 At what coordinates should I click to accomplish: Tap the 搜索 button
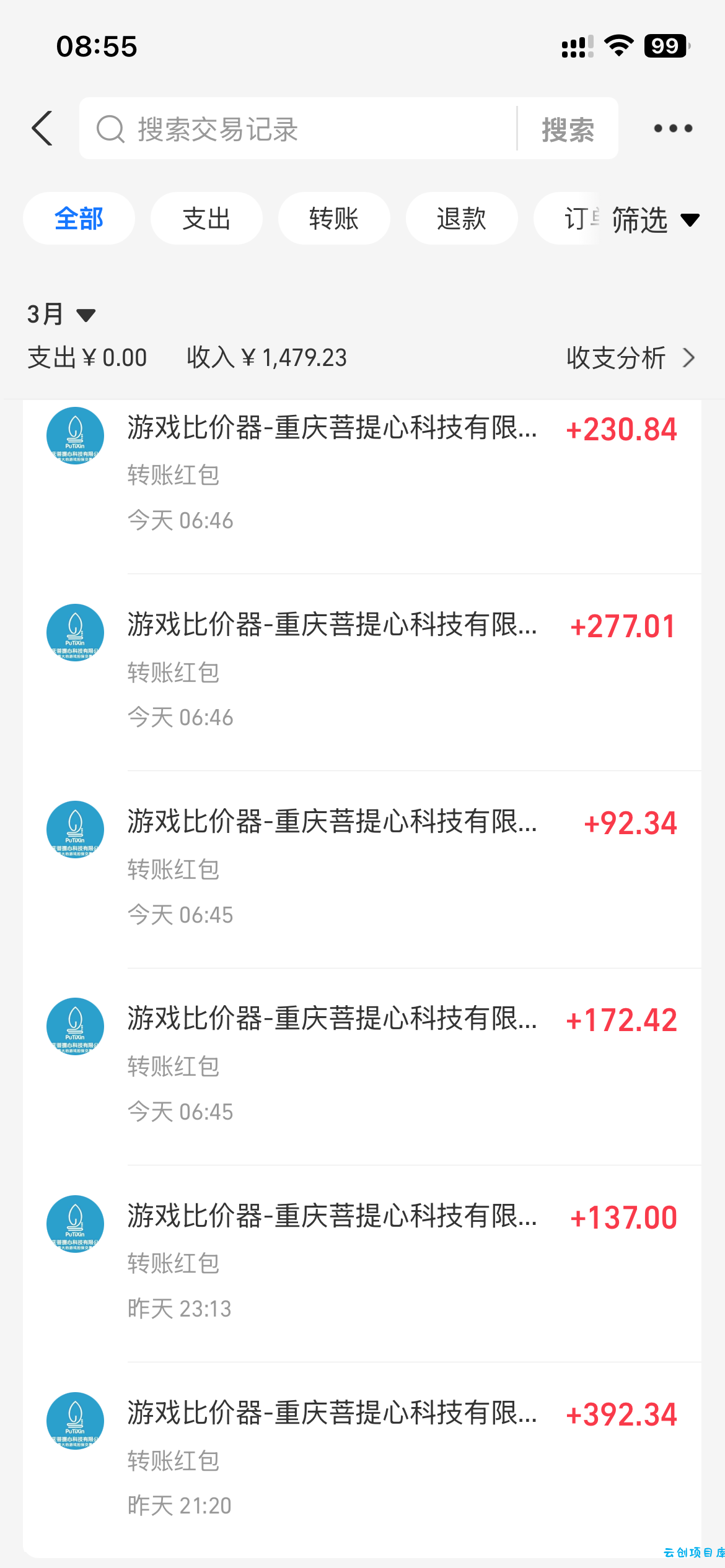(568, 128)
